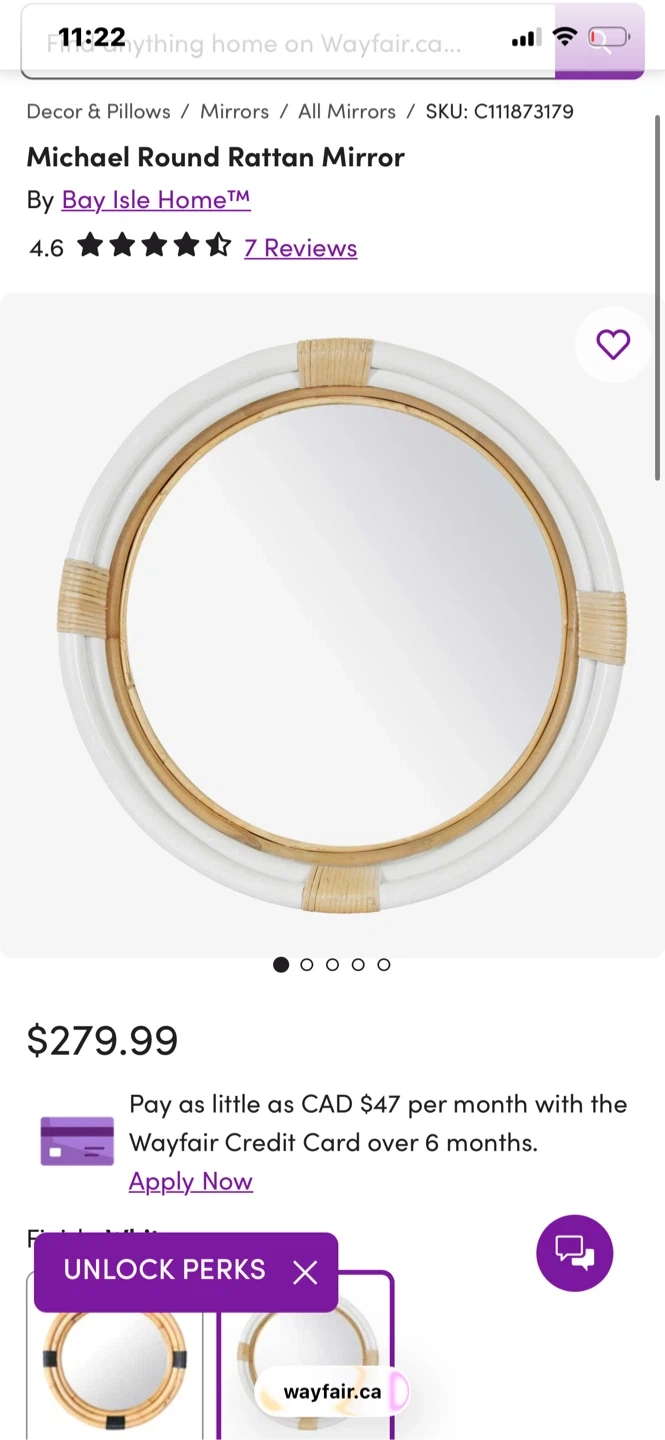665x1440 pixels.
Task: Tap the main mirror product image
Action: pyautogui.click(x=340, y=625)
